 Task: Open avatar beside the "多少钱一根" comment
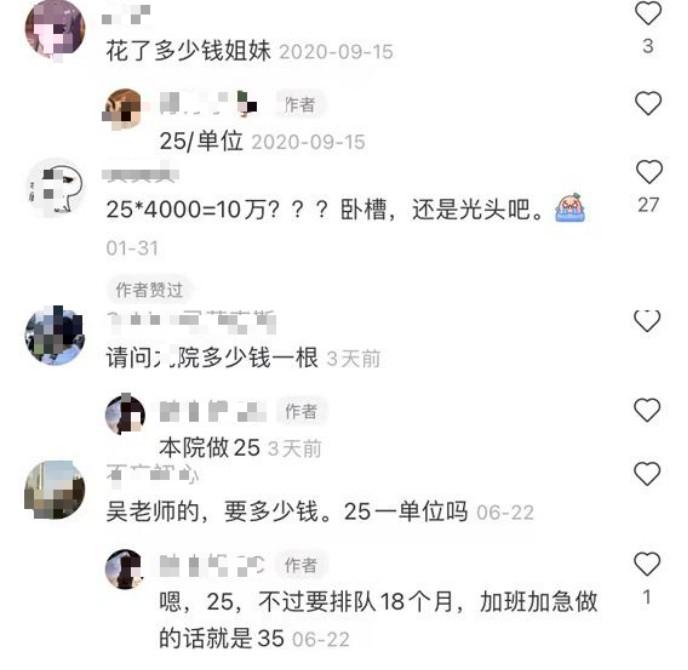click(54, 335)
